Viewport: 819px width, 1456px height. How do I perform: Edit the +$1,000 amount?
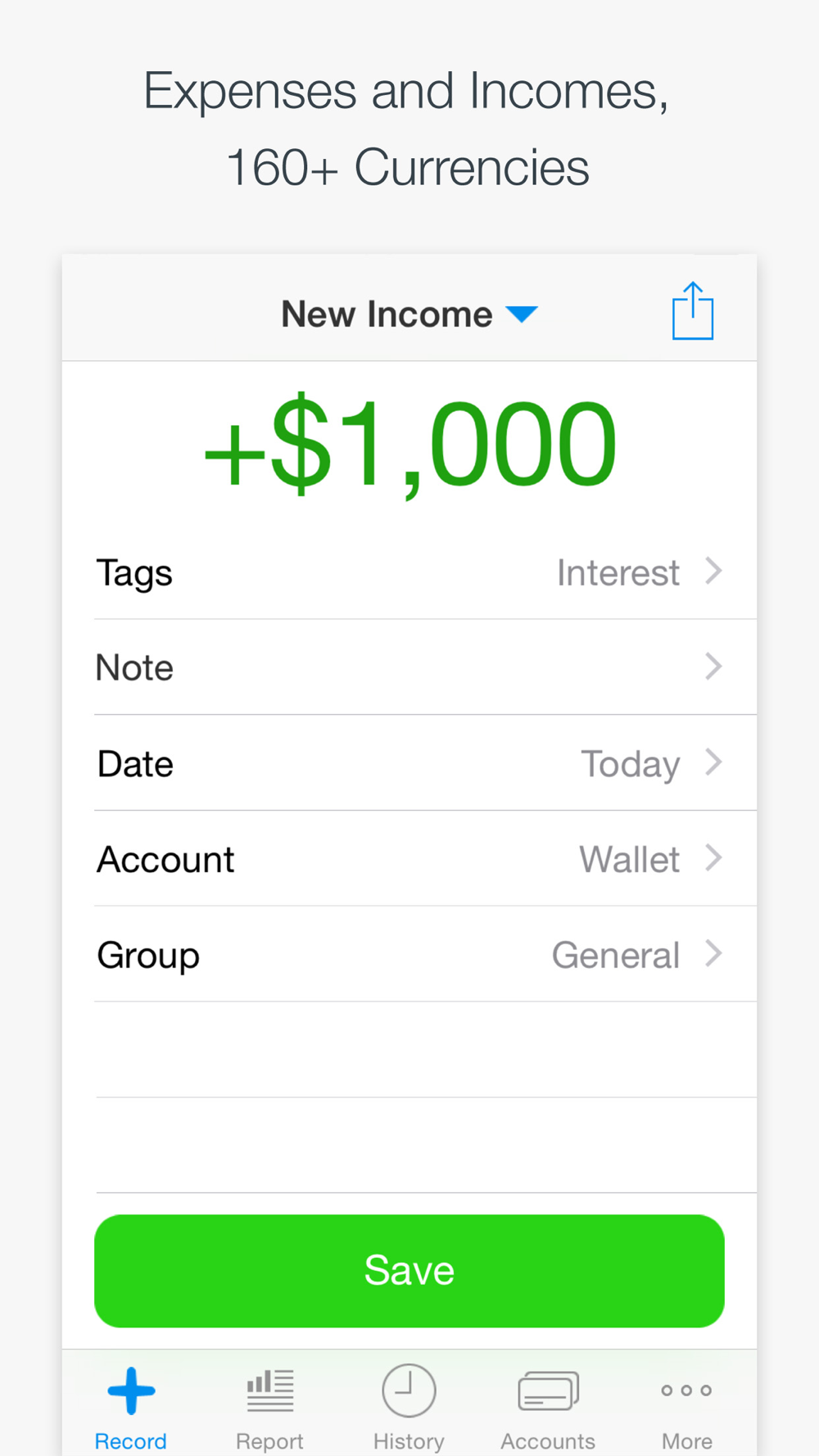point(409,445)
